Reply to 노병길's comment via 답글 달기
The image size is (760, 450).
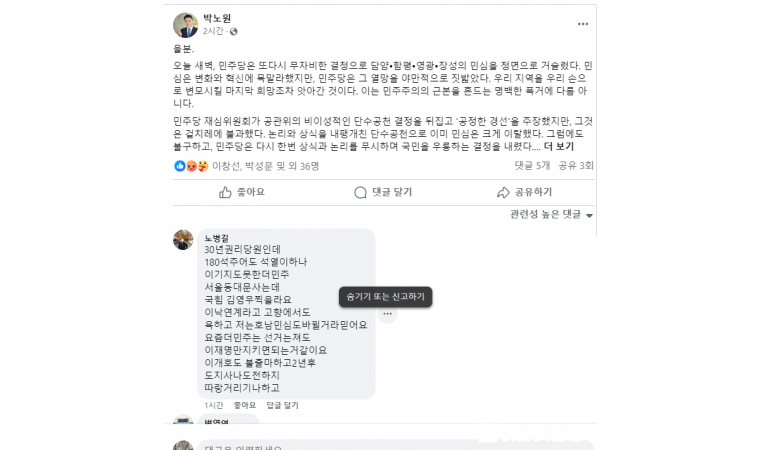(x=282, y=406)
